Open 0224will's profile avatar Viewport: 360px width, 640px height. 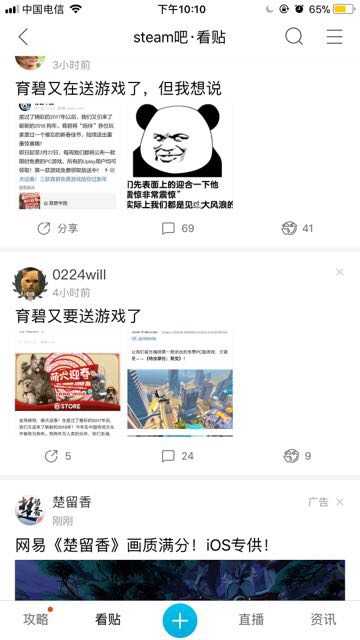coord(30,283)
